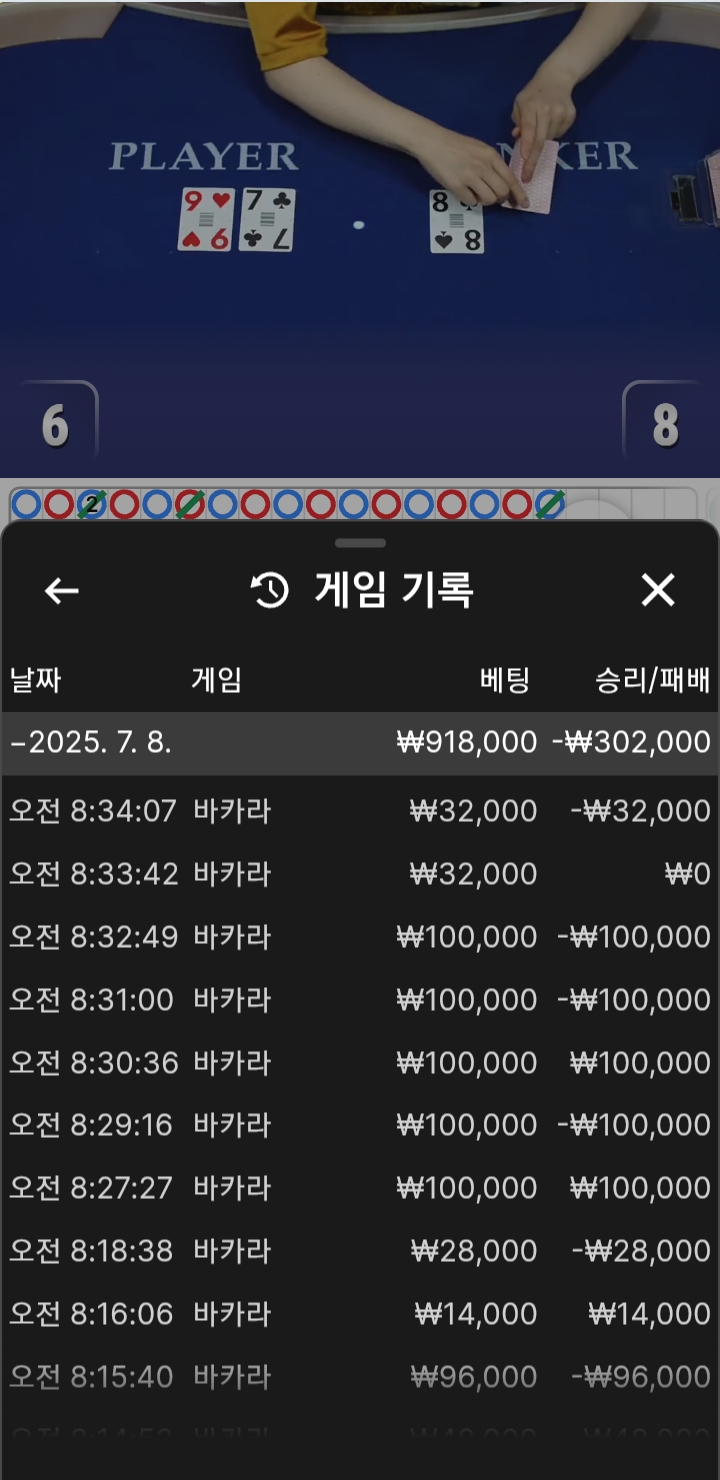View details of the 8:32:49 round
This screenshot has height=1480, width=720.
[360, 937]
